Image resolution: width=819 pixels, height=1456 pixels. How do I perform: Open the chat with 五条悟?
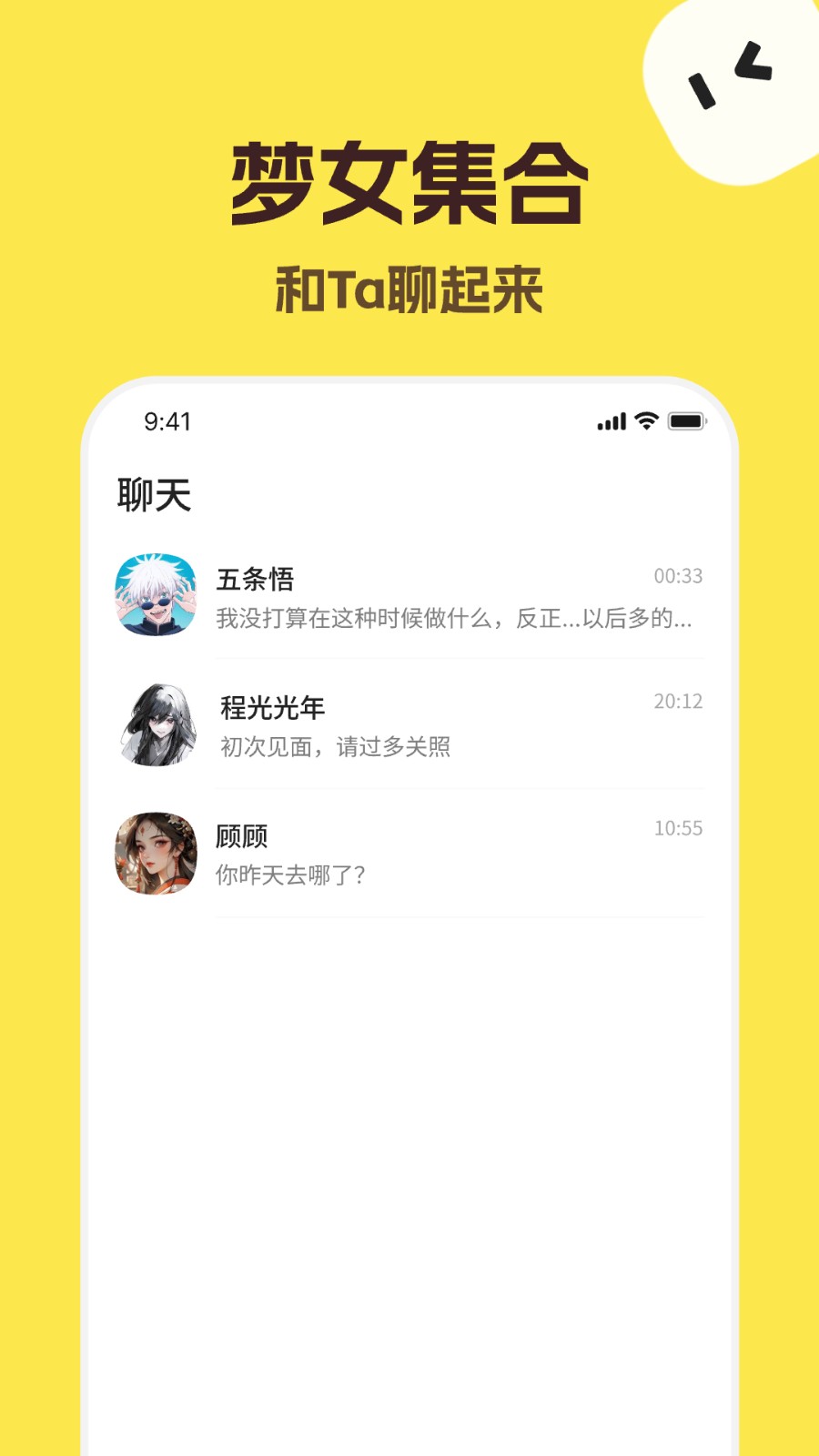click(x=409, y=596)
